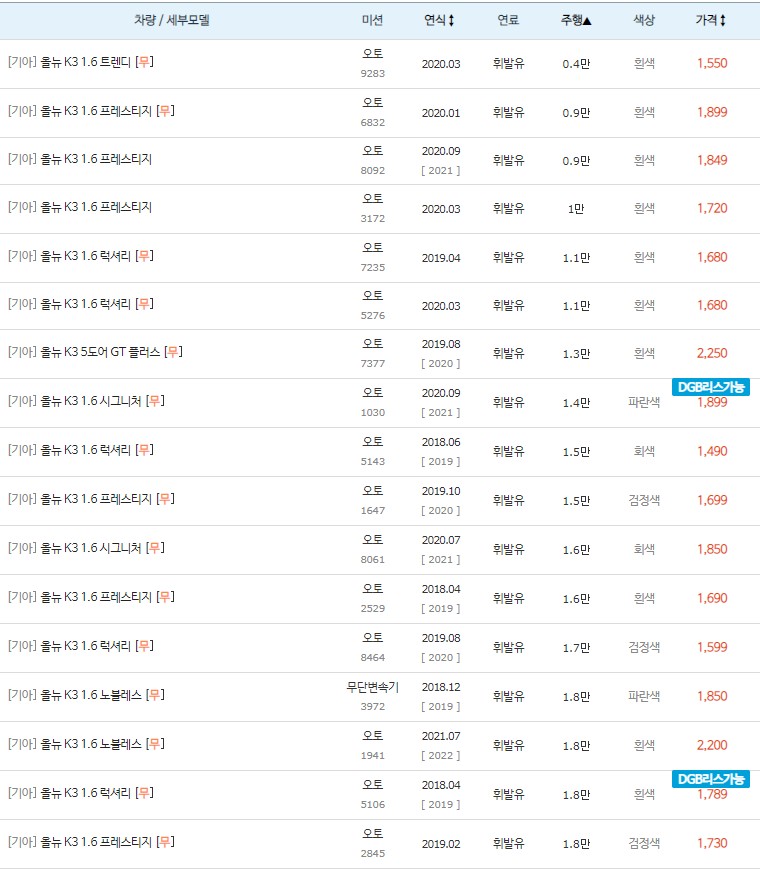Click the 2,250 price of GT 플러스

point(713,352)
